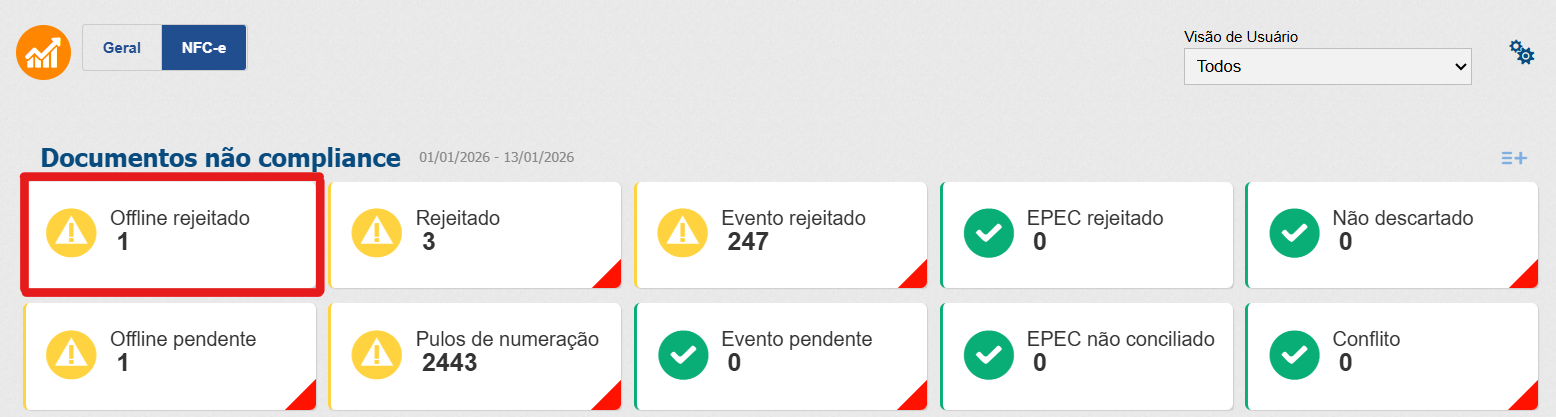
Task: Open the Offline rejeitado card
Action: tap(172, 234)
